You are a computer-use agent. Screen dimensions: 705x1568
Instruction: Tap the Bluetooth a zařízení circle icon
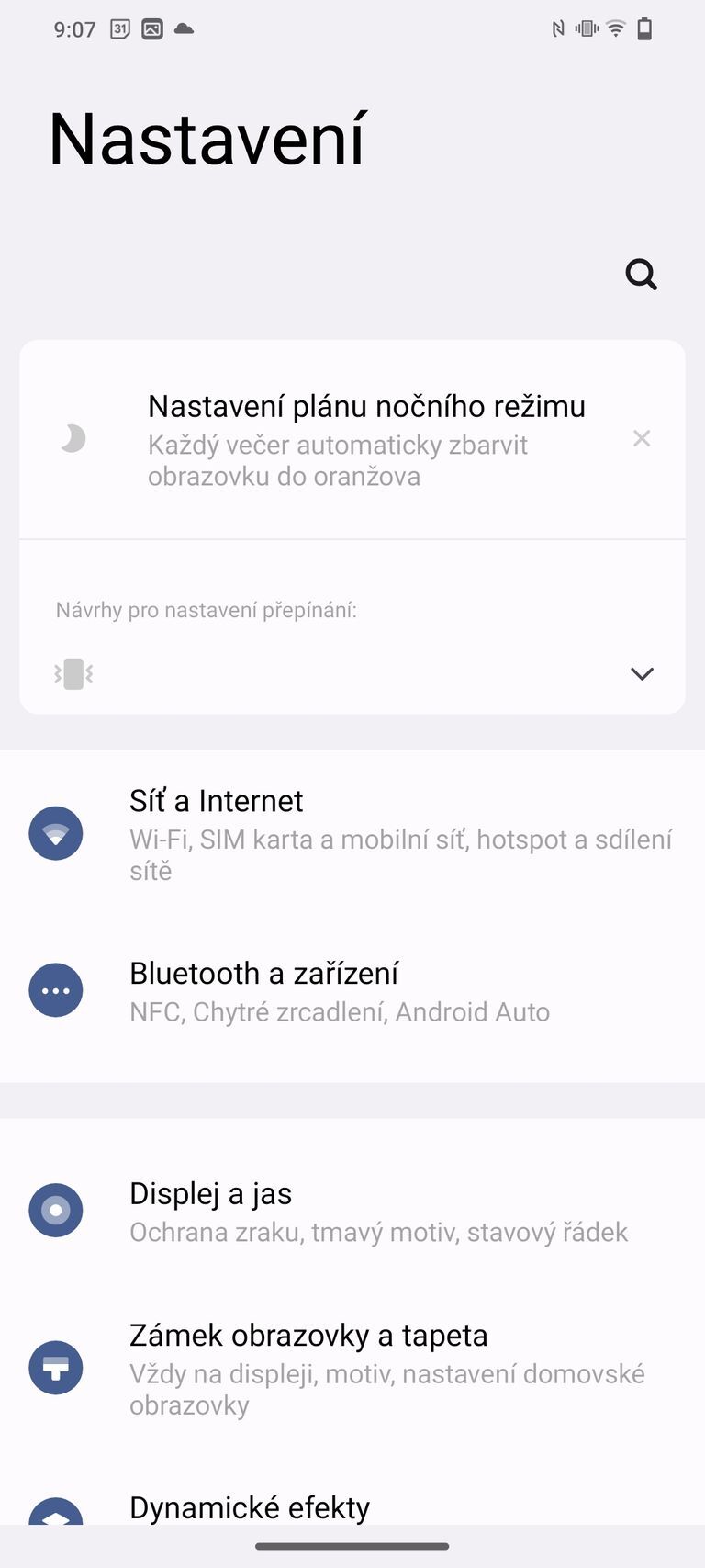click(x=56, y=990)
